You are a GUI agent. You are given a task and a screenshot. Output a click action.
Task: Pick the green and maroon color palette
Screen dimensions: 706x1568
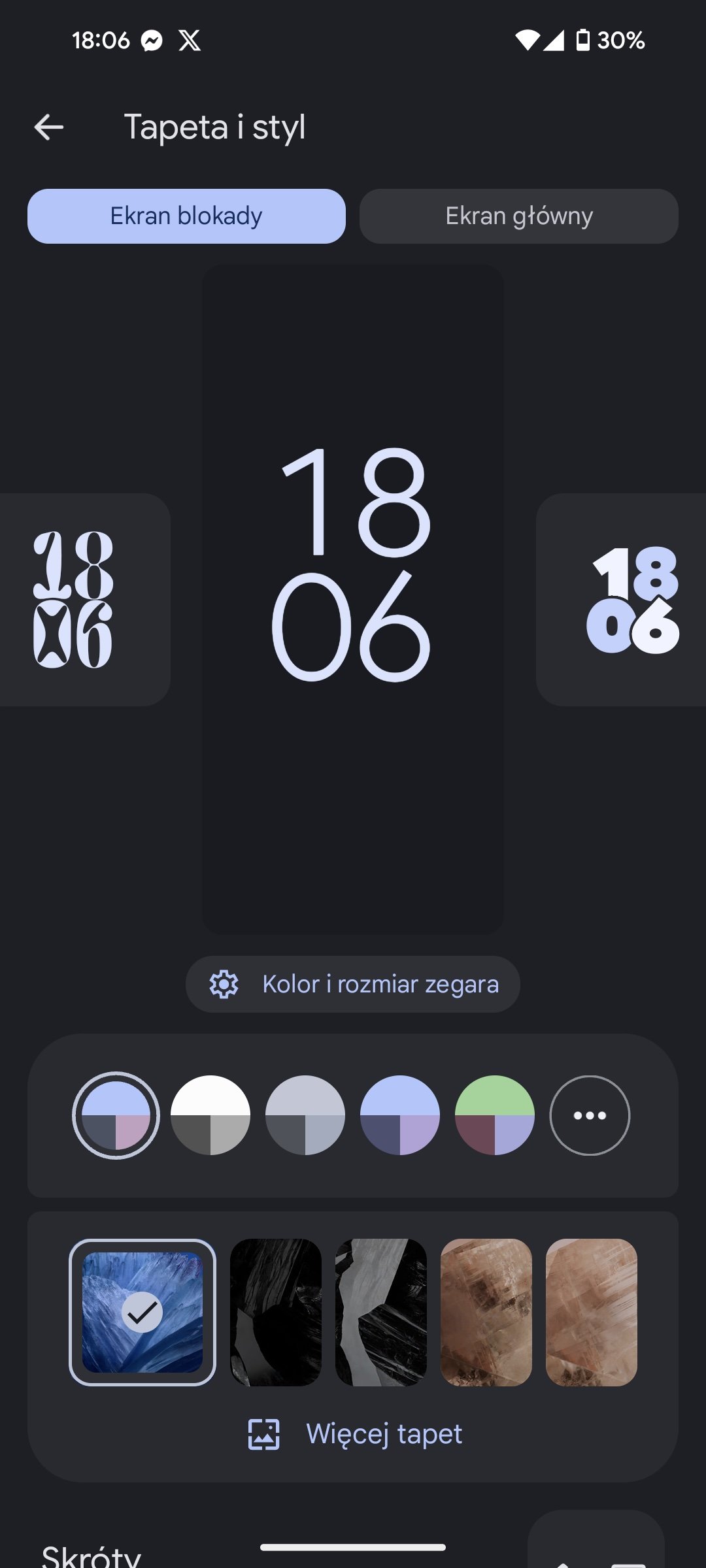point(495,1115)
